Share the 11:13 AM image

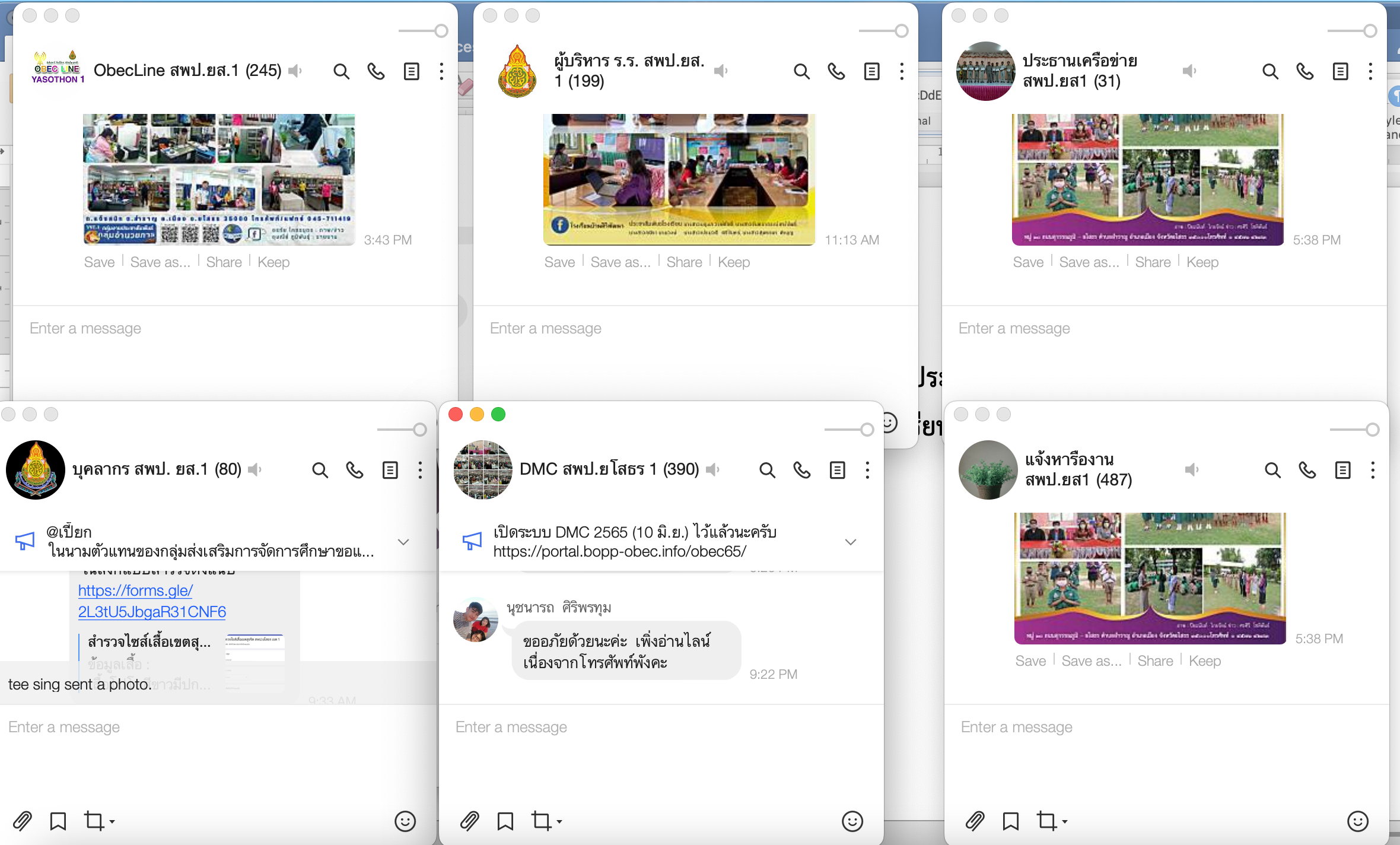pos(684,262)
